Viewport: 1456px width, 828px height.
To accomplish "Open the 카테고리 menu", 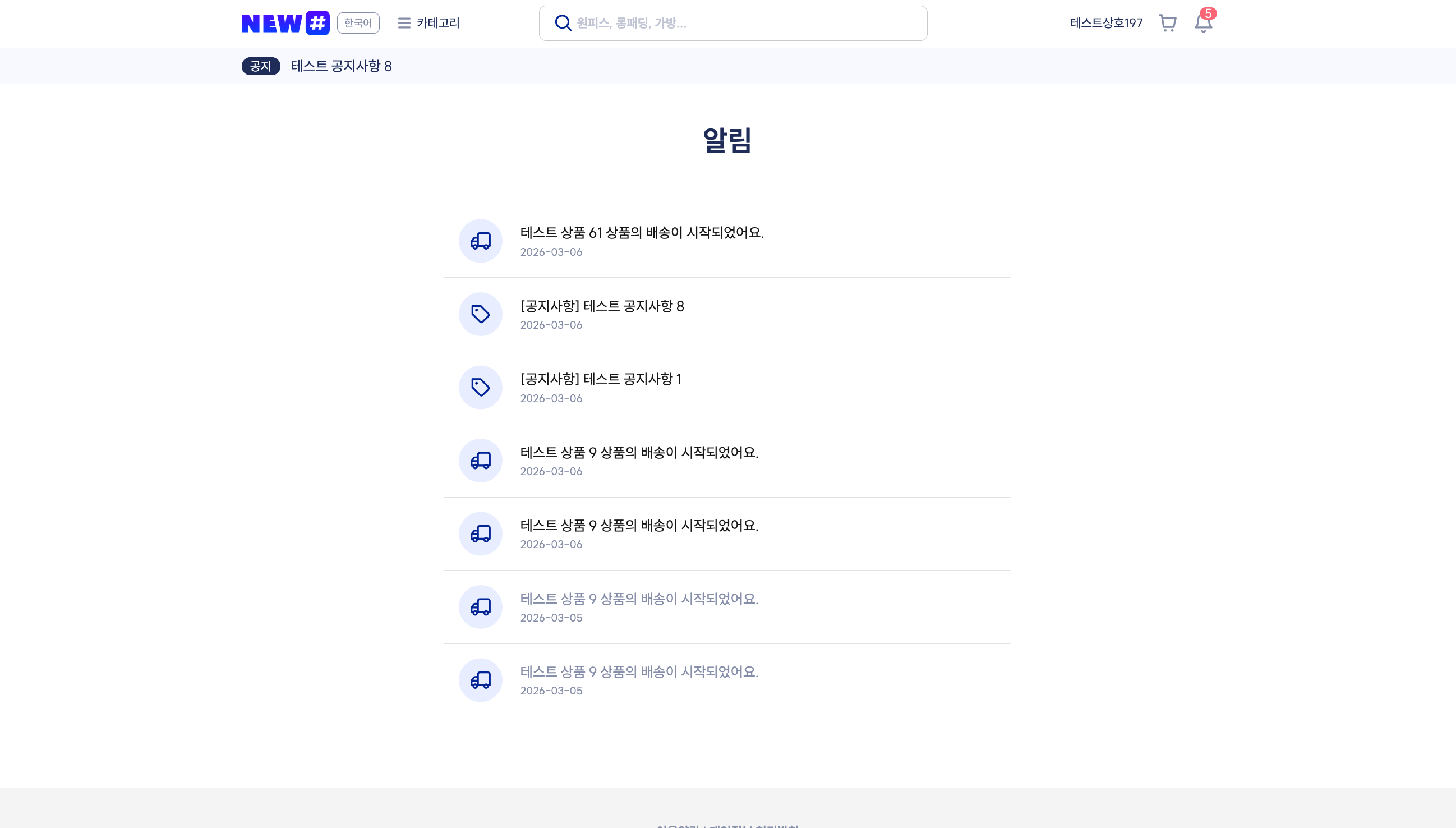I will click(x=428, y=24).
